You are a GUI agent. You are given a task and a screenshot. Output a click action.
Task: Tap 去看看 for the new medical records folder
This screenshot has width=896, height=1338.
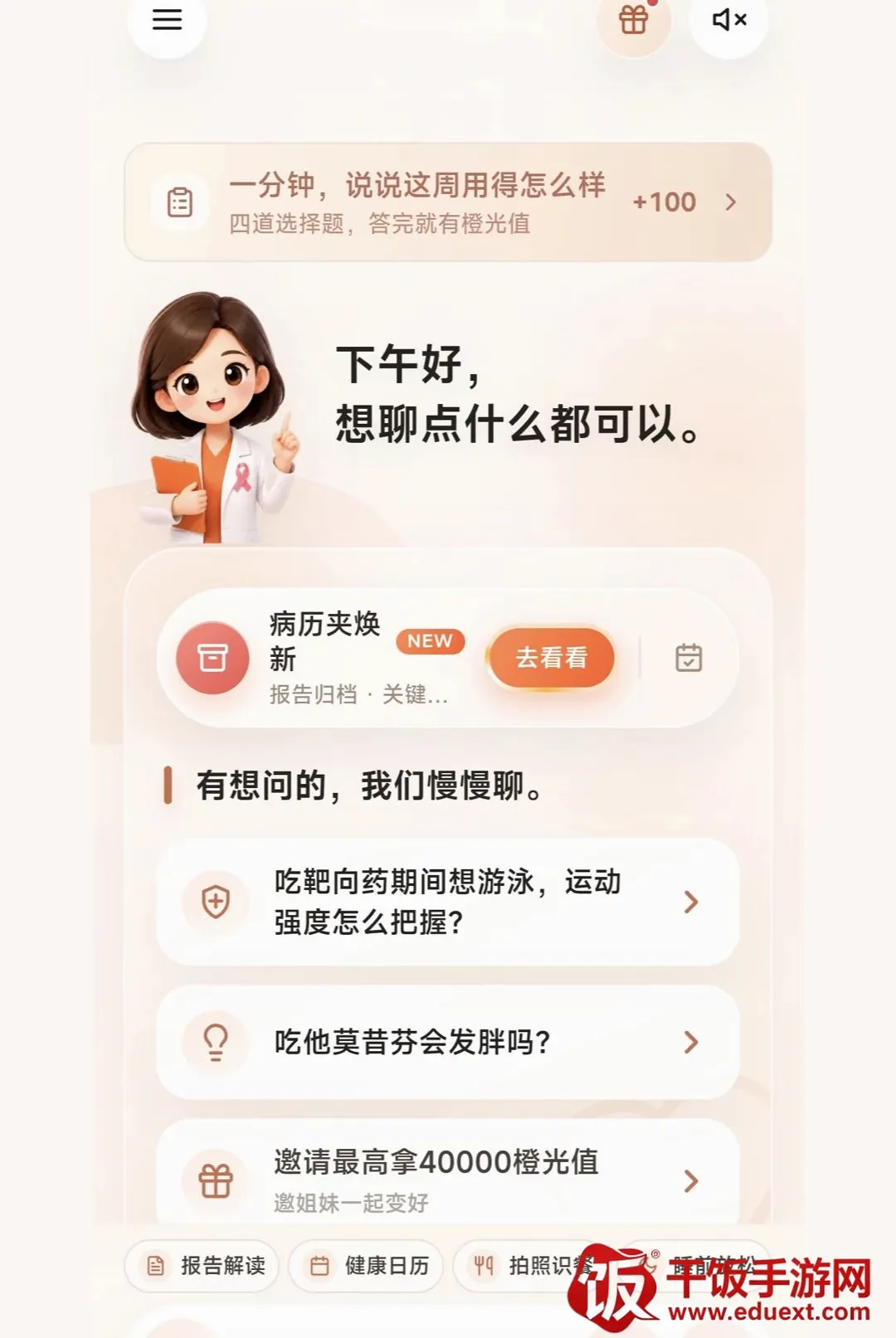click(552, 658)
